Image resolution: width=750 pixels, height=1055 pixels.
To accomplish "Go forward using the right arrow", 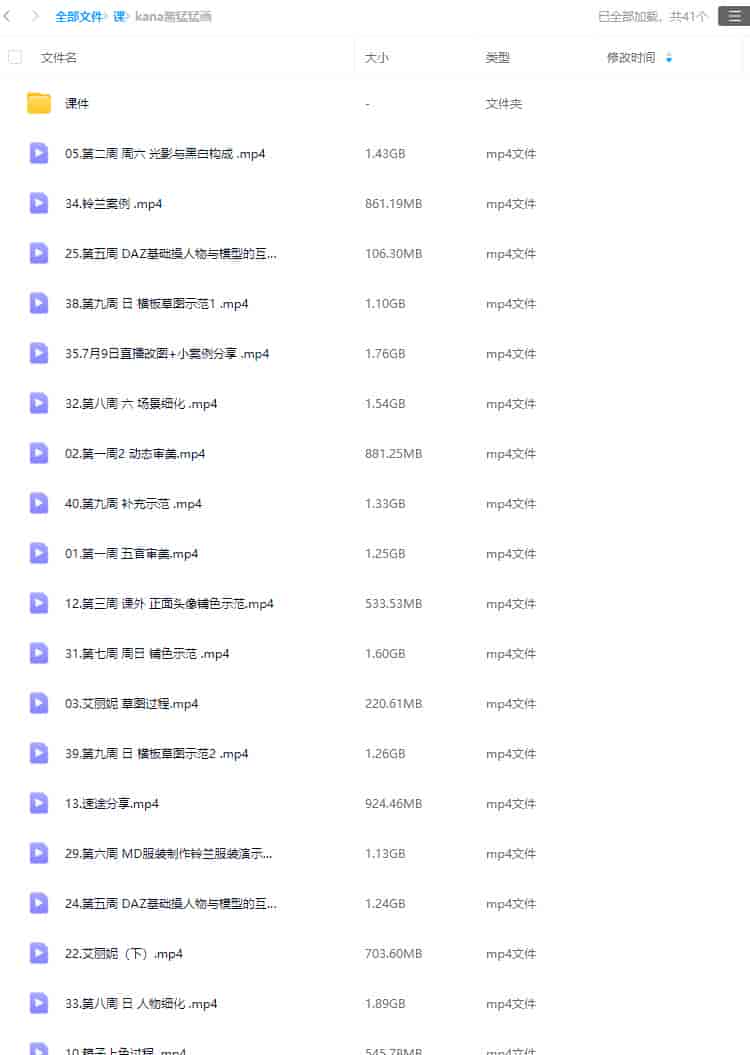I will [36, 16].
